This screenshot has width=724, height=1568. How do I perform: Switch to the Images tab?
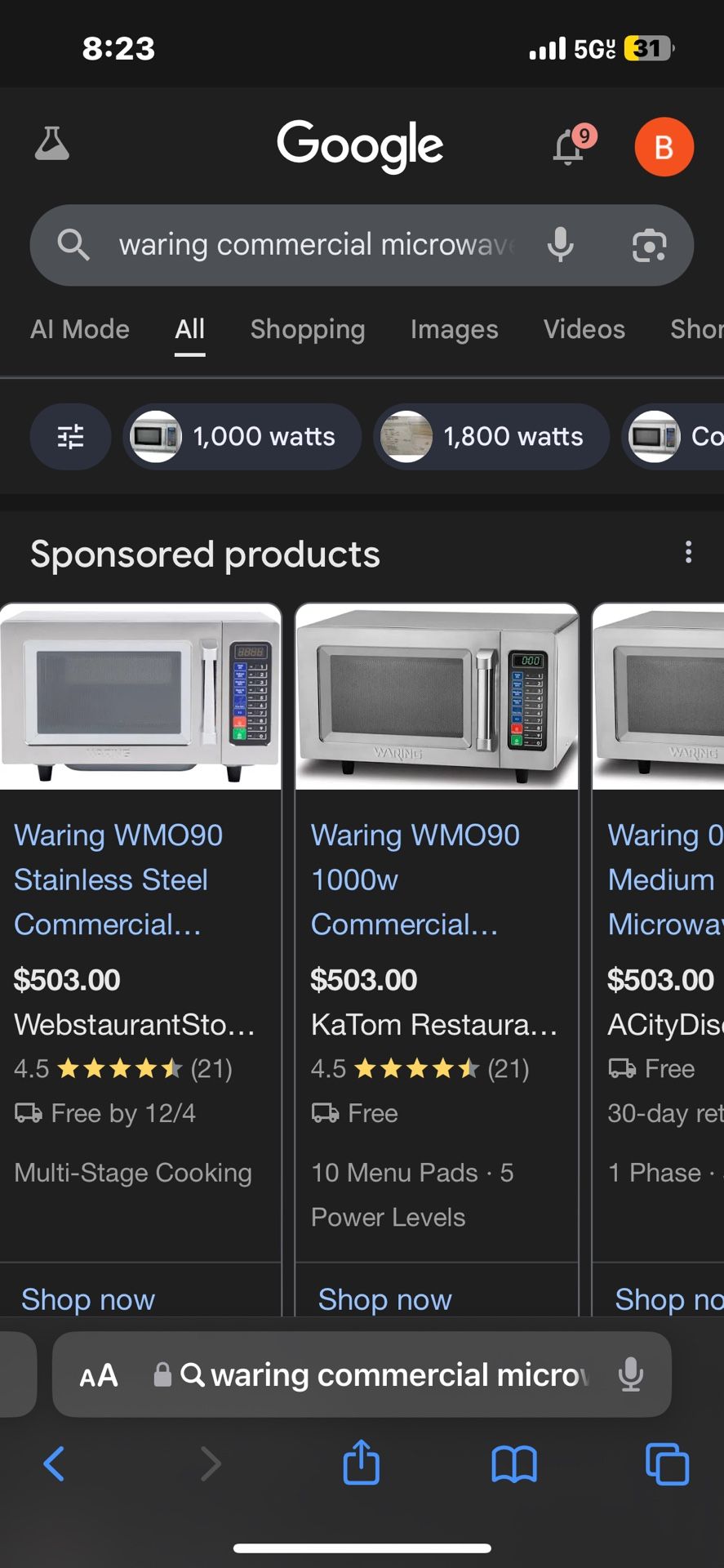[x=455, y=330]
